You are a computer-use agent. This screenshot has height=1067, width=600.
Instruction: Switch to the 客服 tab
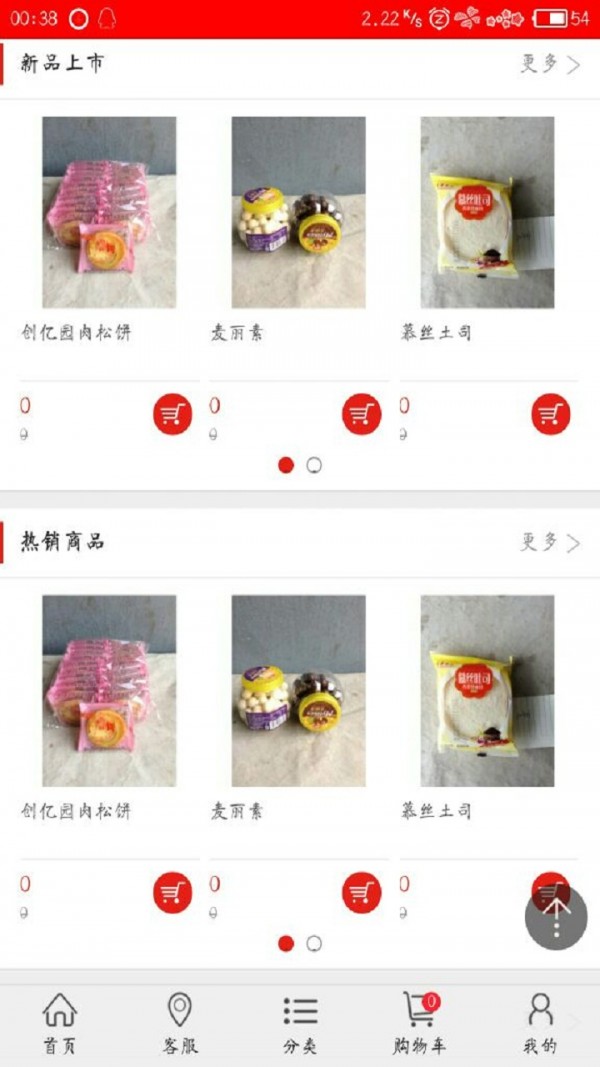[x=180, y=1025]
